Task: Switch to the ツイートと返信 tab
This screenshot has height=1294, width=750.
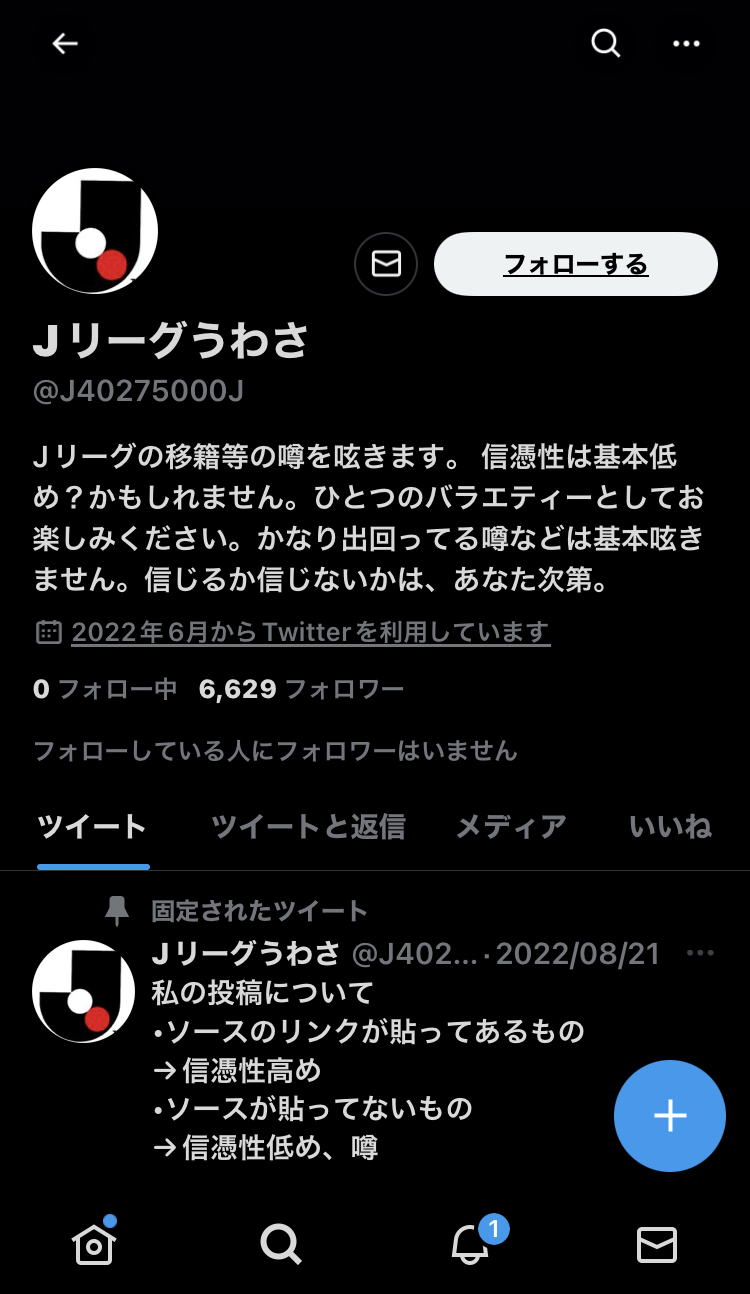Action: coord(308,826)
